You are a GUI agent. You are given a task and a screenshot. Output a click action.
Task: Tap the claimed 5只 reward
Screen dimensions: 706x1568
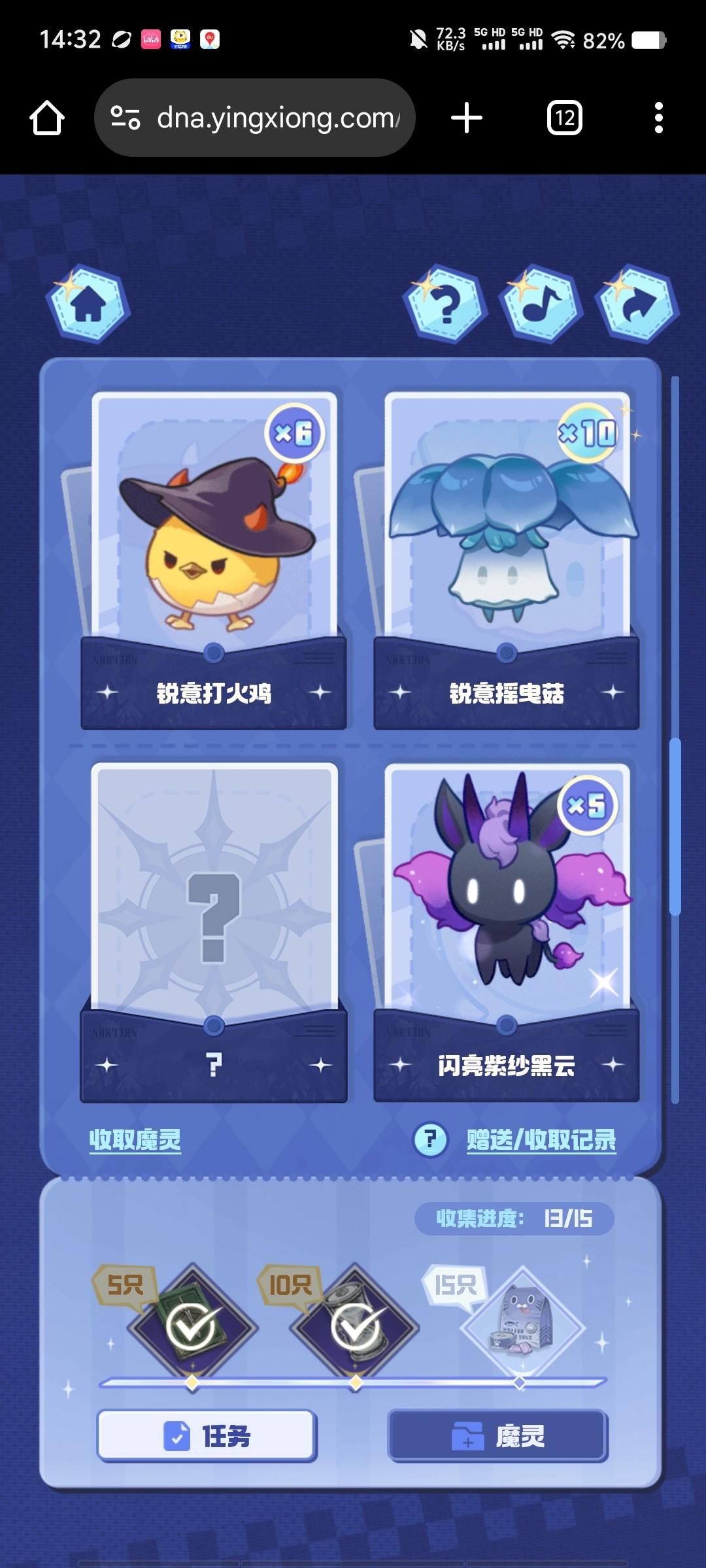point(192,1328)
